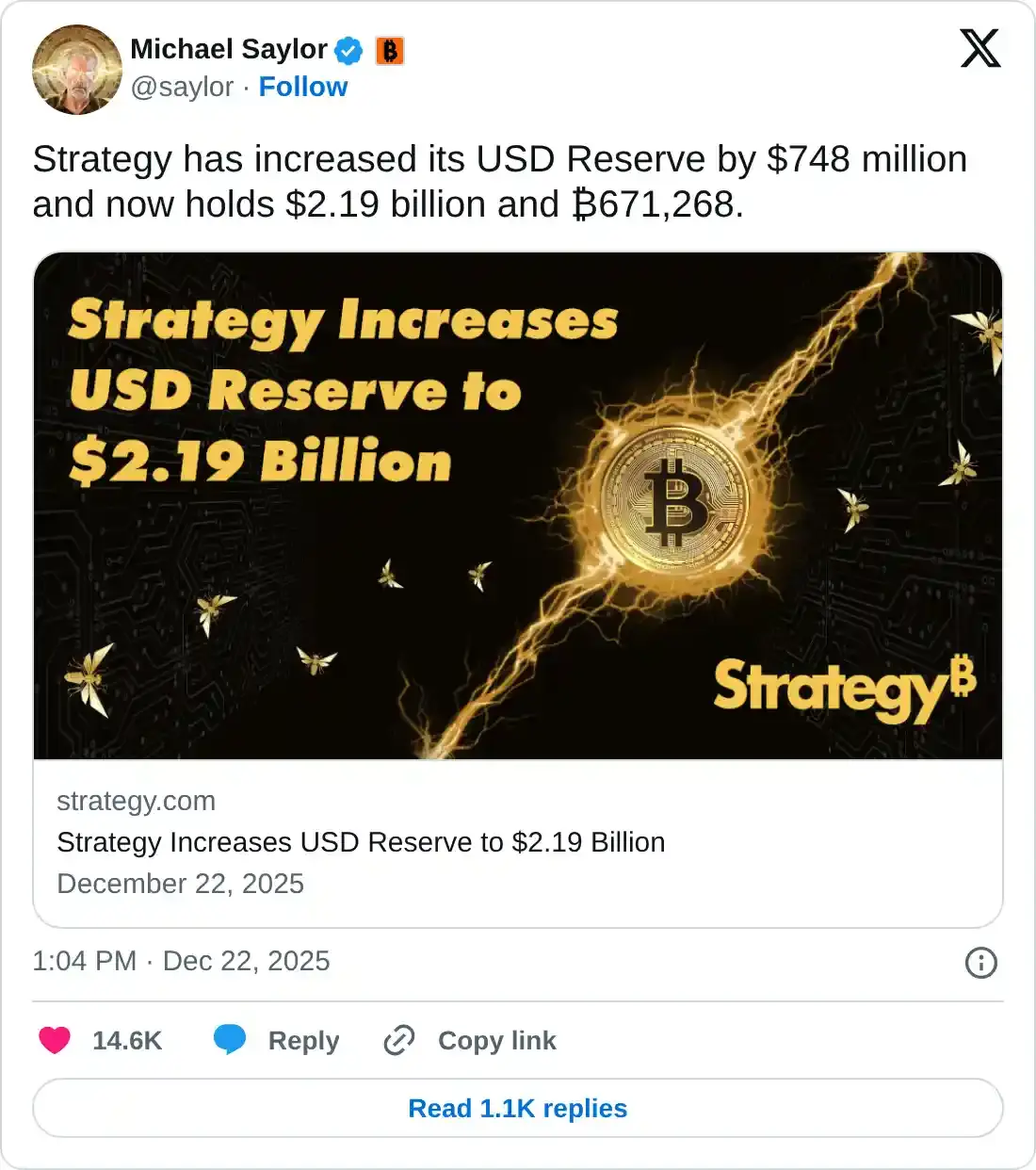Click the strategy.com domain link

point(136,802)
